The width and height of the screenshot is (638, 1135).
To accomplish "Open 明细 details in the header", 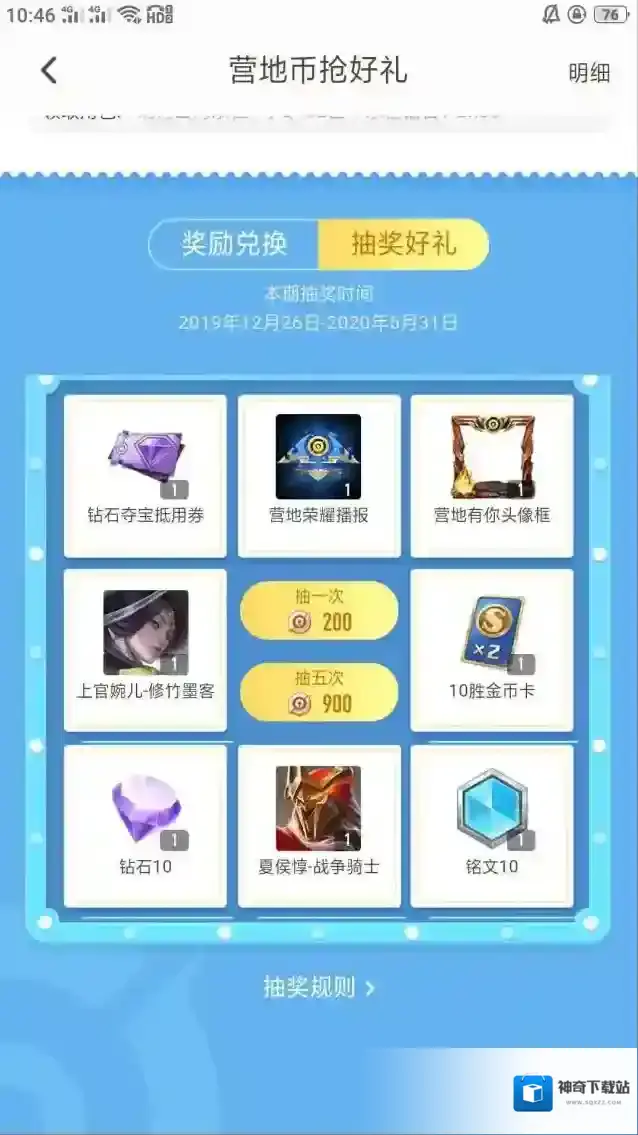I will [x=589, y=72].
